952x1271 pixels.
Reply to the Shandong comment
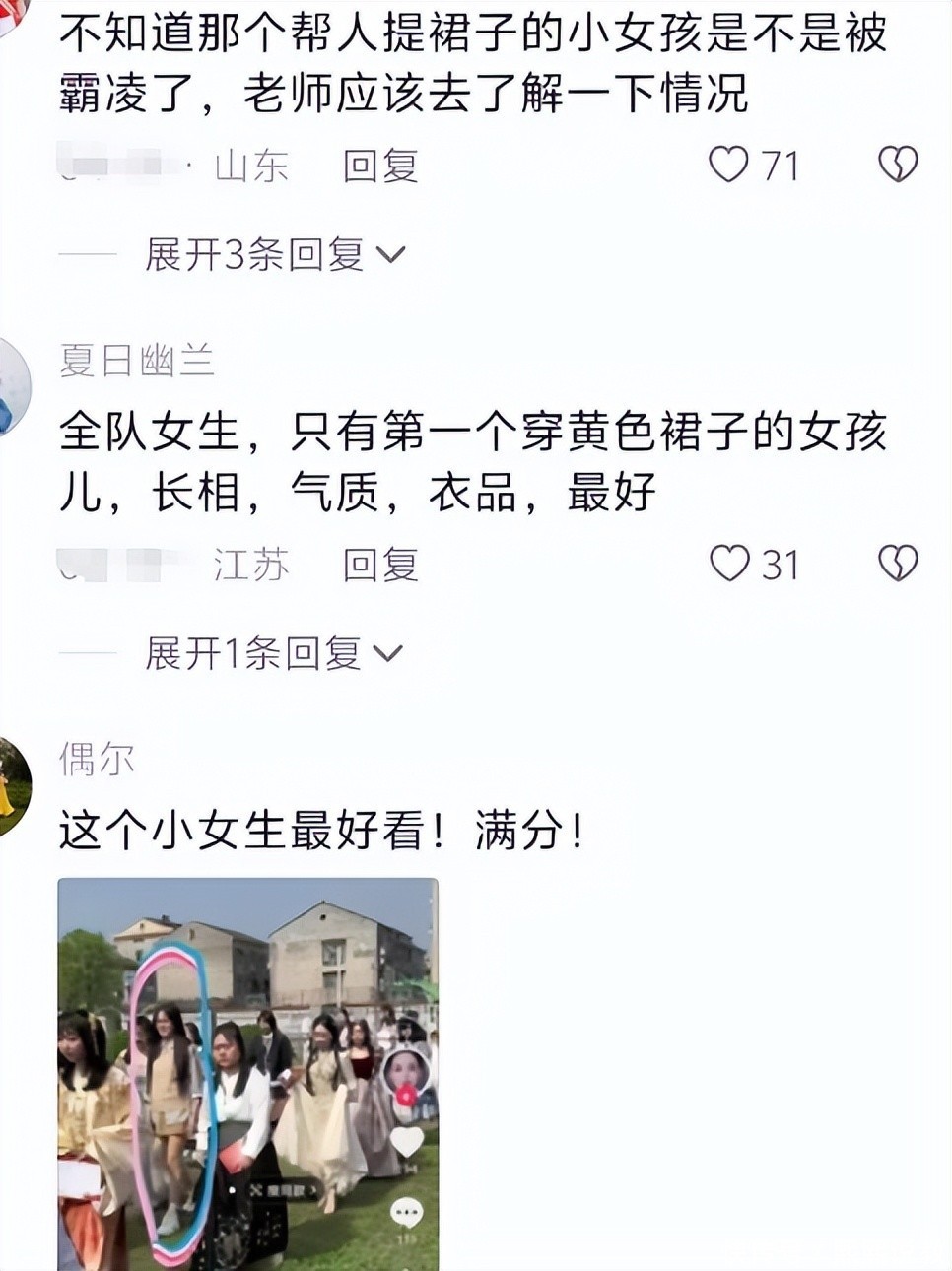pos(380,166)
